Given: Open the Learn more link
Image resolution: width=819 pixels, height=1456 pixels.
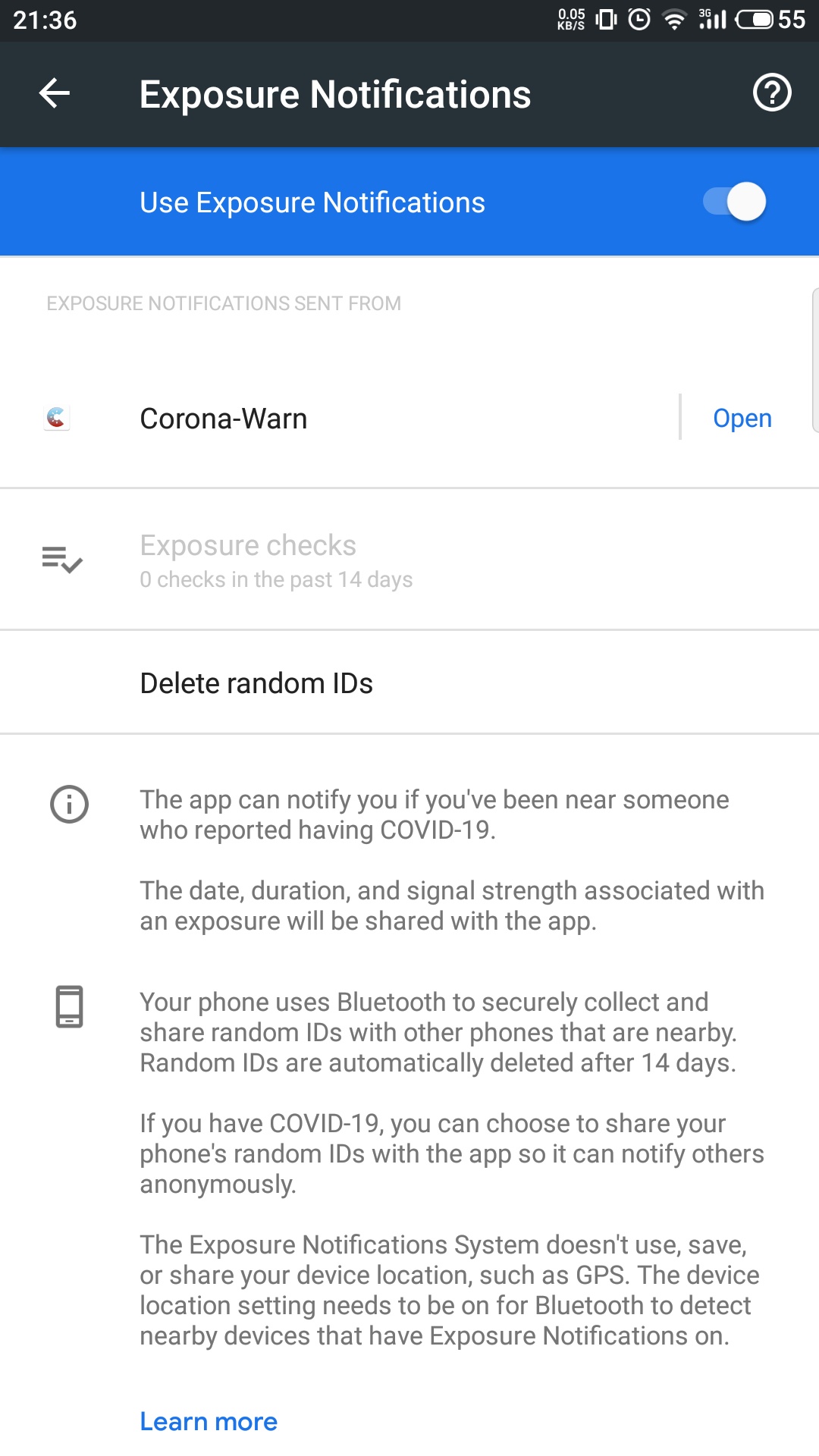Looking at the screenshot, I should tap(209, 1421).
